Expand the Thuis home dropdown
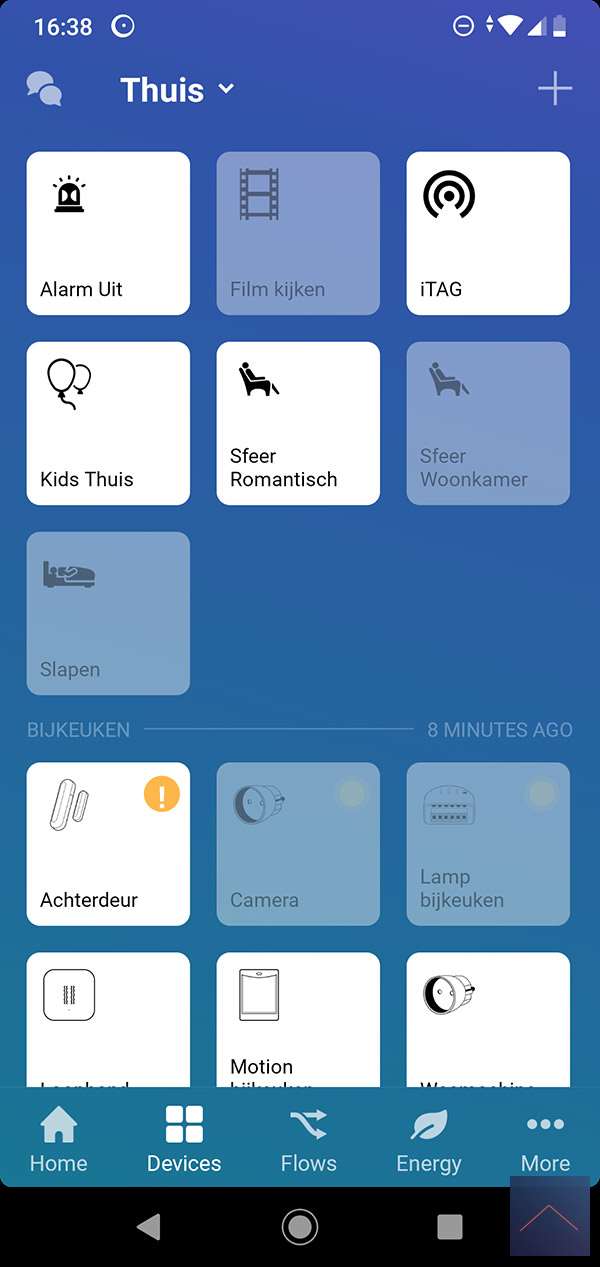The width and height of the screenshot is (600, 1267). pyautogui.click(x=177, y=90)
